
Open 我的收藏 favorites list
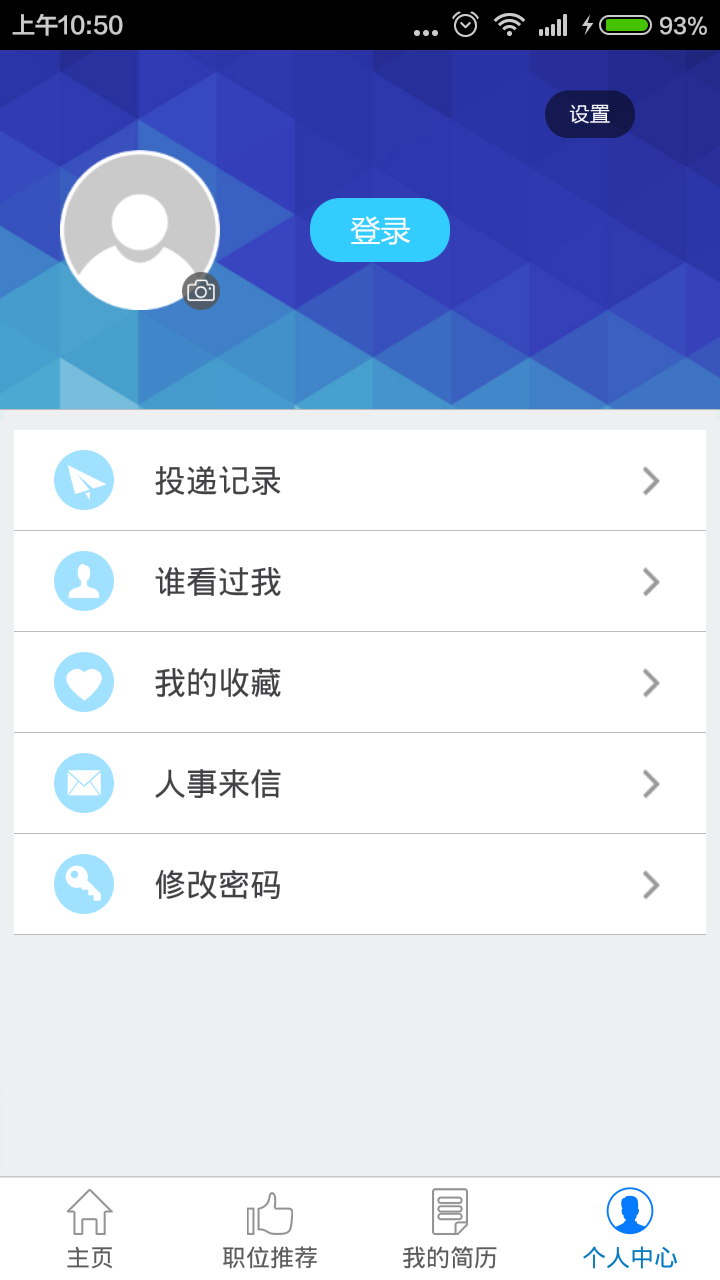[360, 683]
